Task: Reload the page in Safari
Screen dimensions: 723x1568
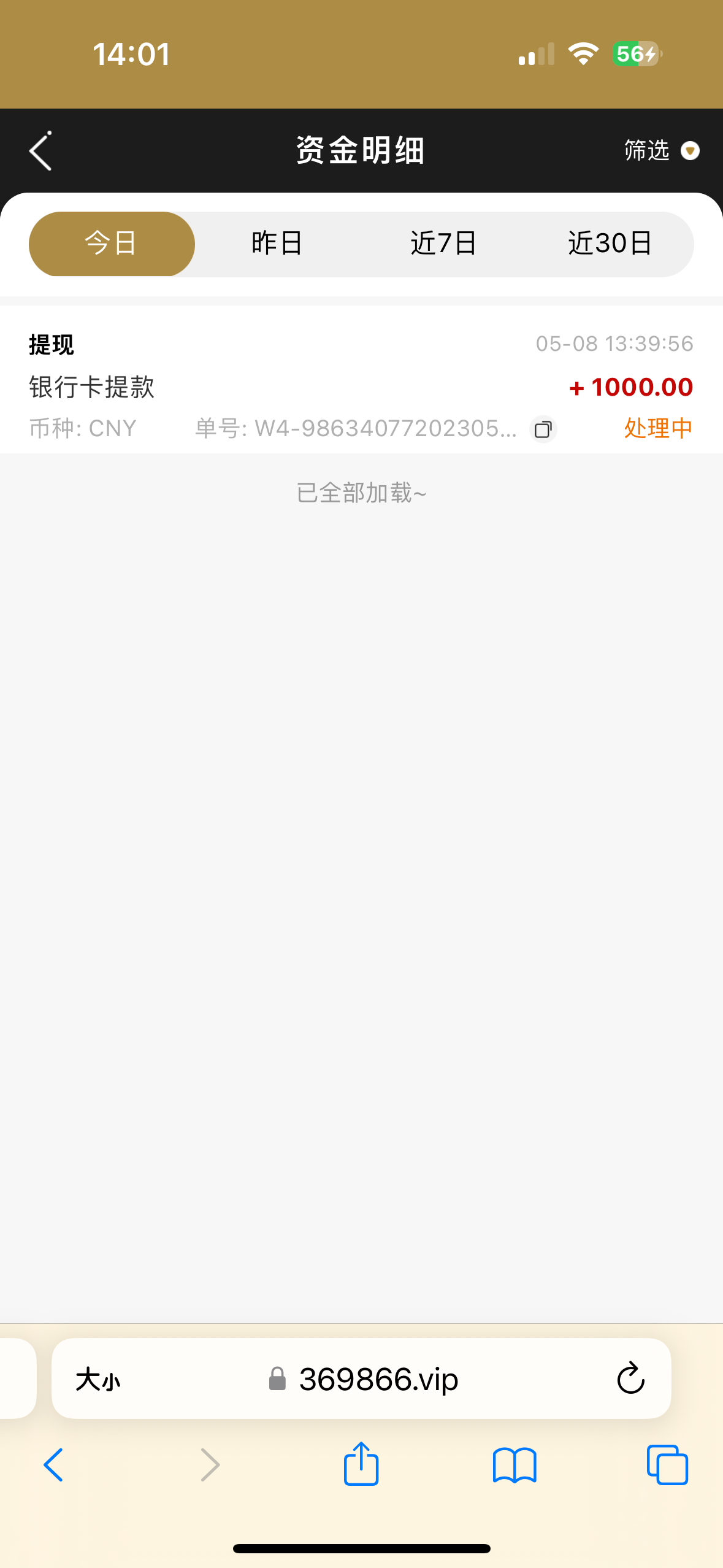Action: pyautogui.click(x=630, y=1380)
